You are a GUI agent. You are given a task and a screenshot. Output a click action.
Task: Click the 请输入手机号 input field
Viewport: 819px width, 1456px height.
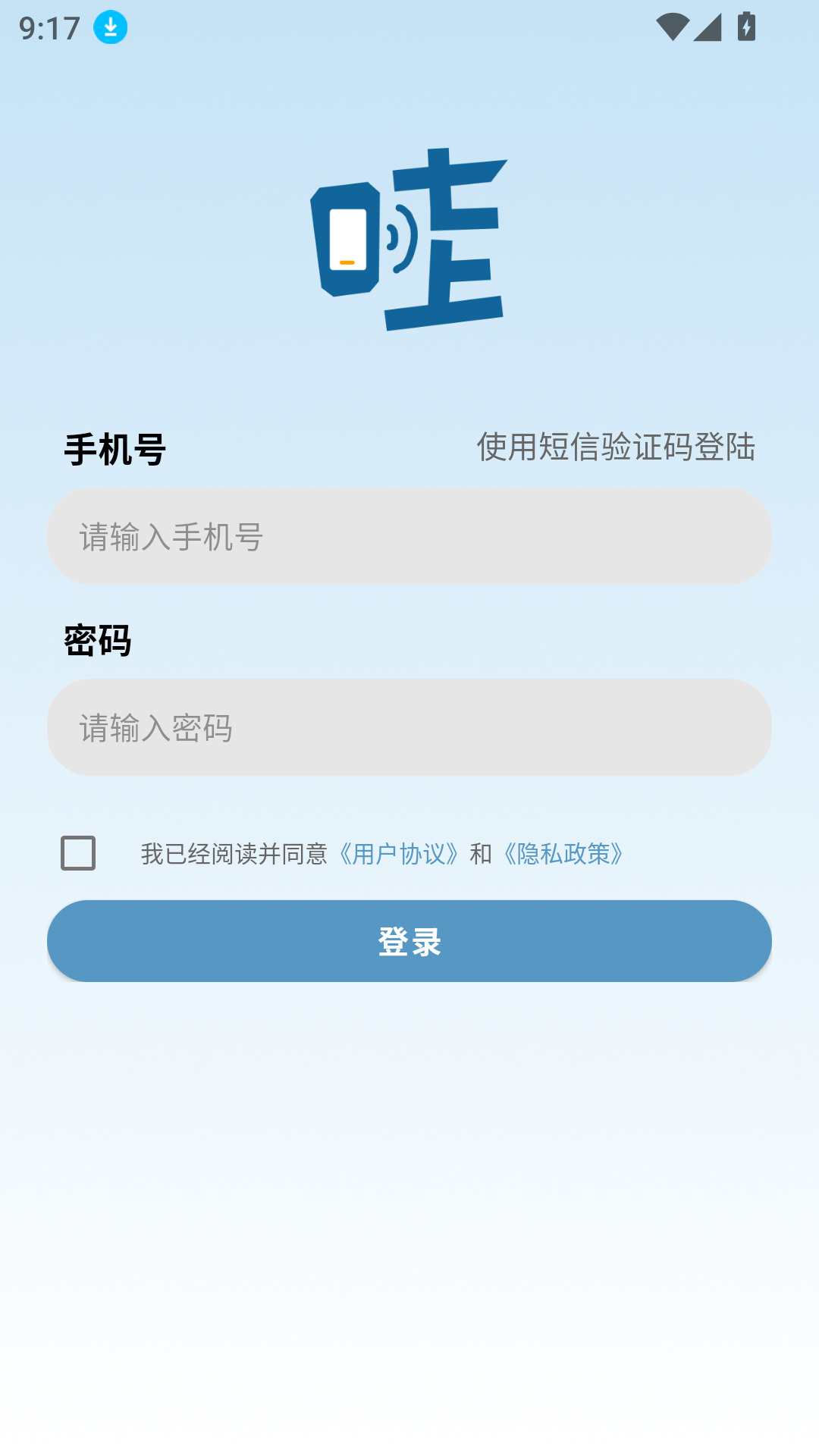[409, 535]
